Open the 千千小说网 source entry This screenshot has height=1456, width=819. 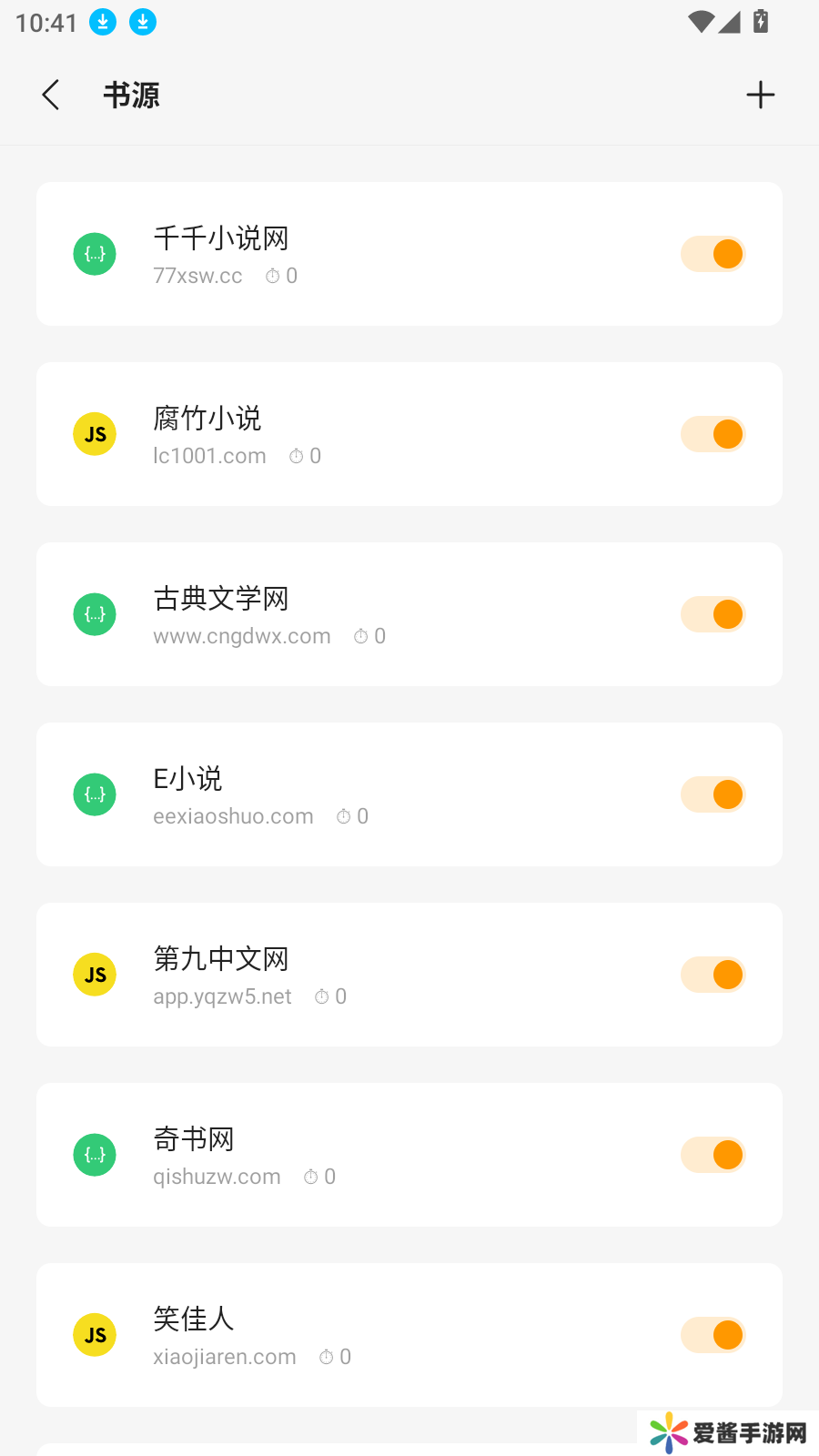click(x=364, y=254)
